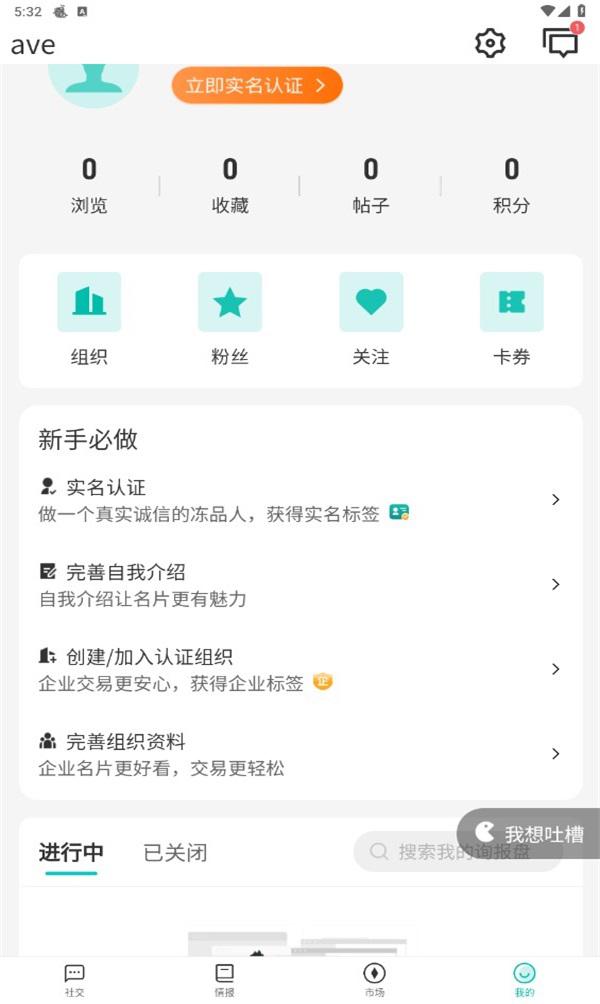This screenshot has width=600, height=1004.
Task: Switch to the 社交 bottom tab
Action: pos(74,980)
